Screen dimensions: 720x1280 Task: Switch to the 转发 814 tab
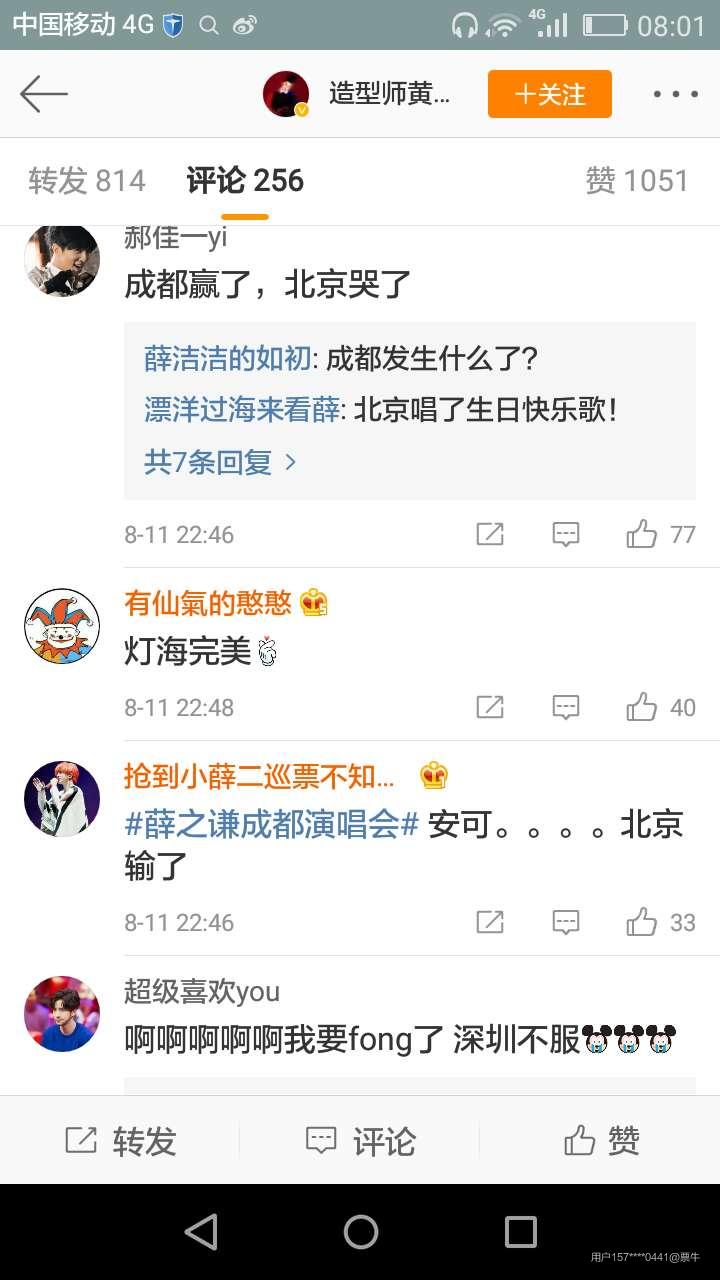pos(87,181)
